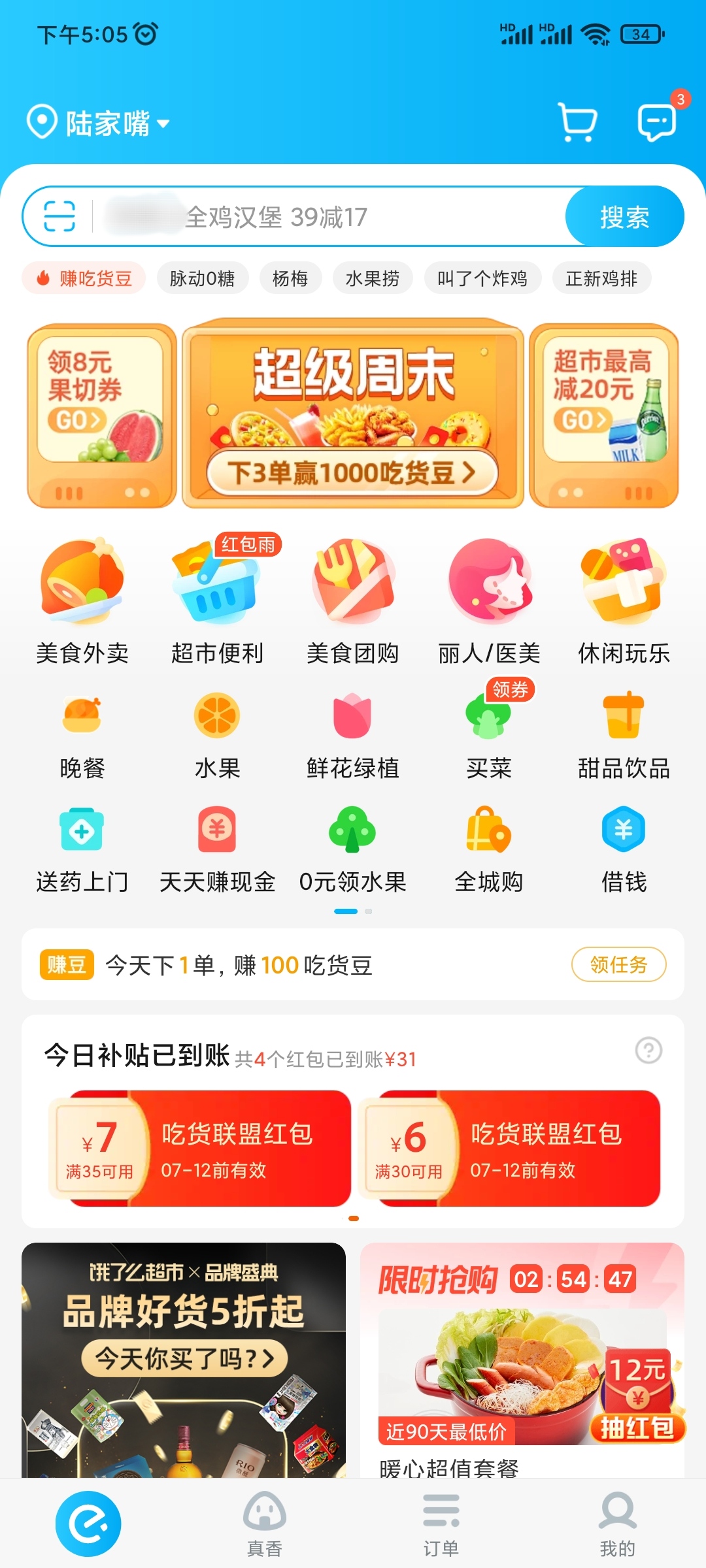Open the 买菜 grocery icon with 领券 tag
This screenshot has width=706, height=1568.
coord(488,722)
